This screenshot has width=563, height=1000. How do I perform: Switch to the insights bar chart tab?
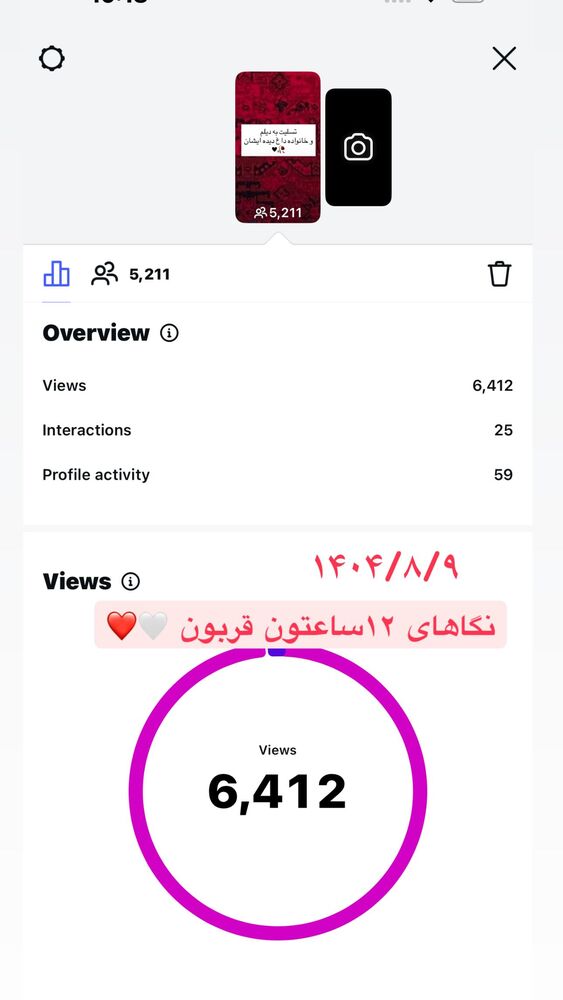click(56, 274)
